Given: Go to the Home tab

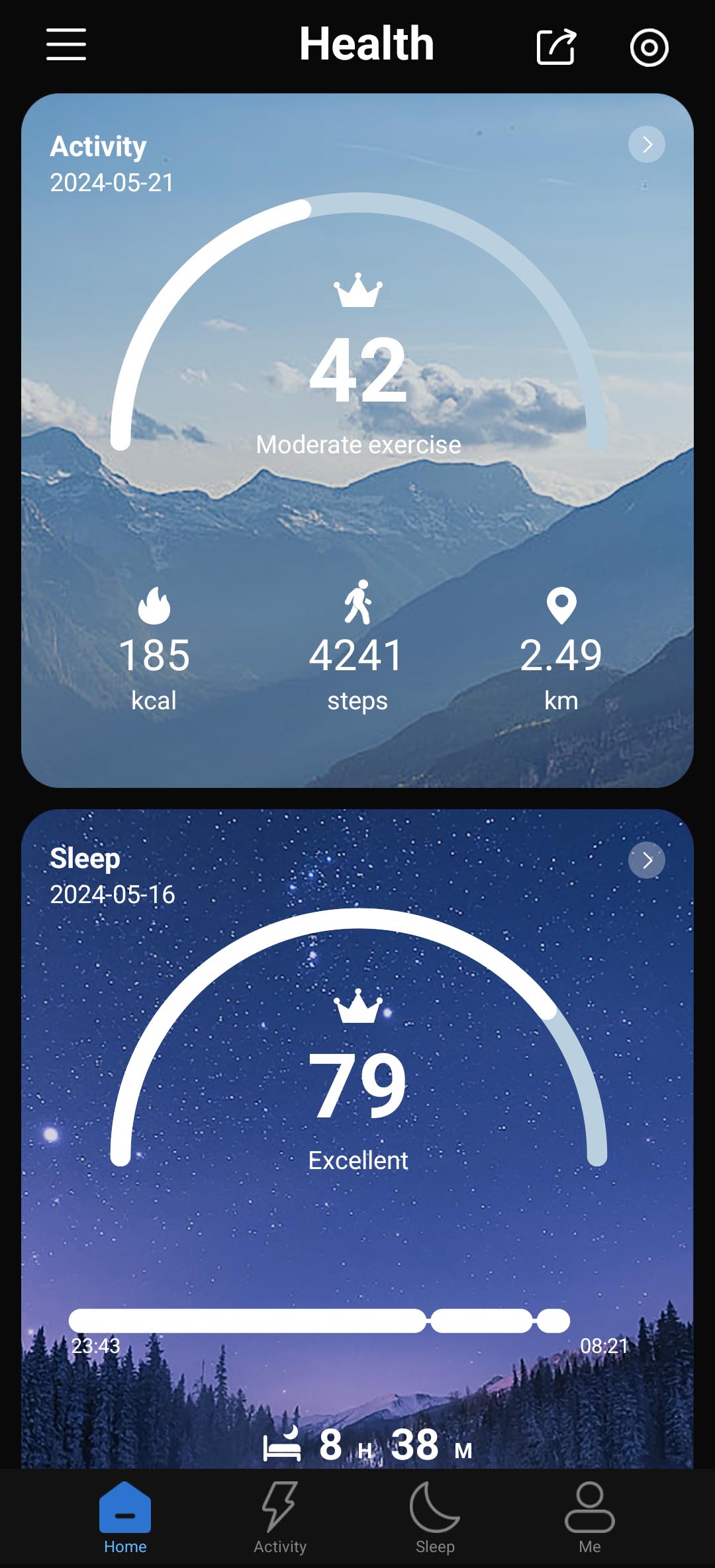Looking at the screenshot, I should (125, 1518).
